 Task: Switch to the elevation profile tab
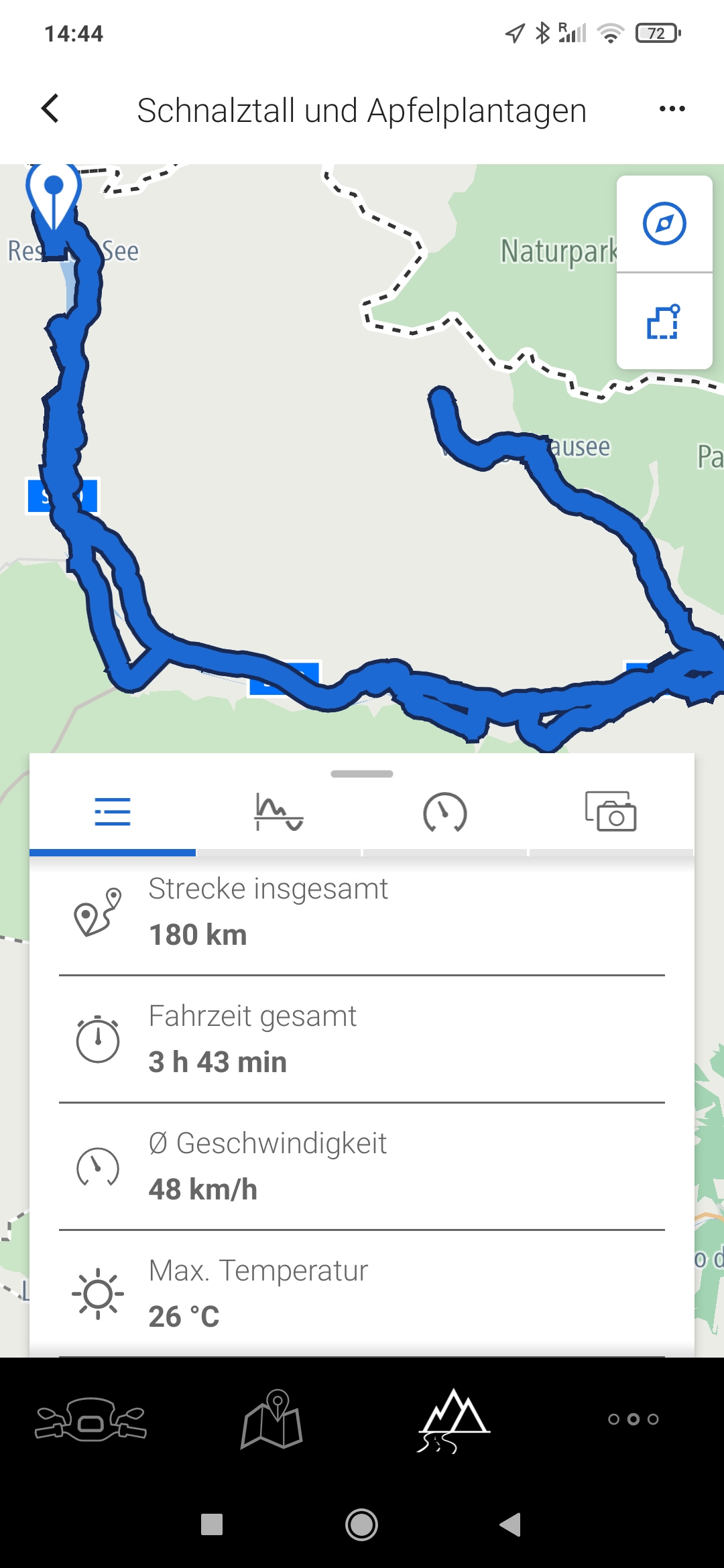[279, 812]
